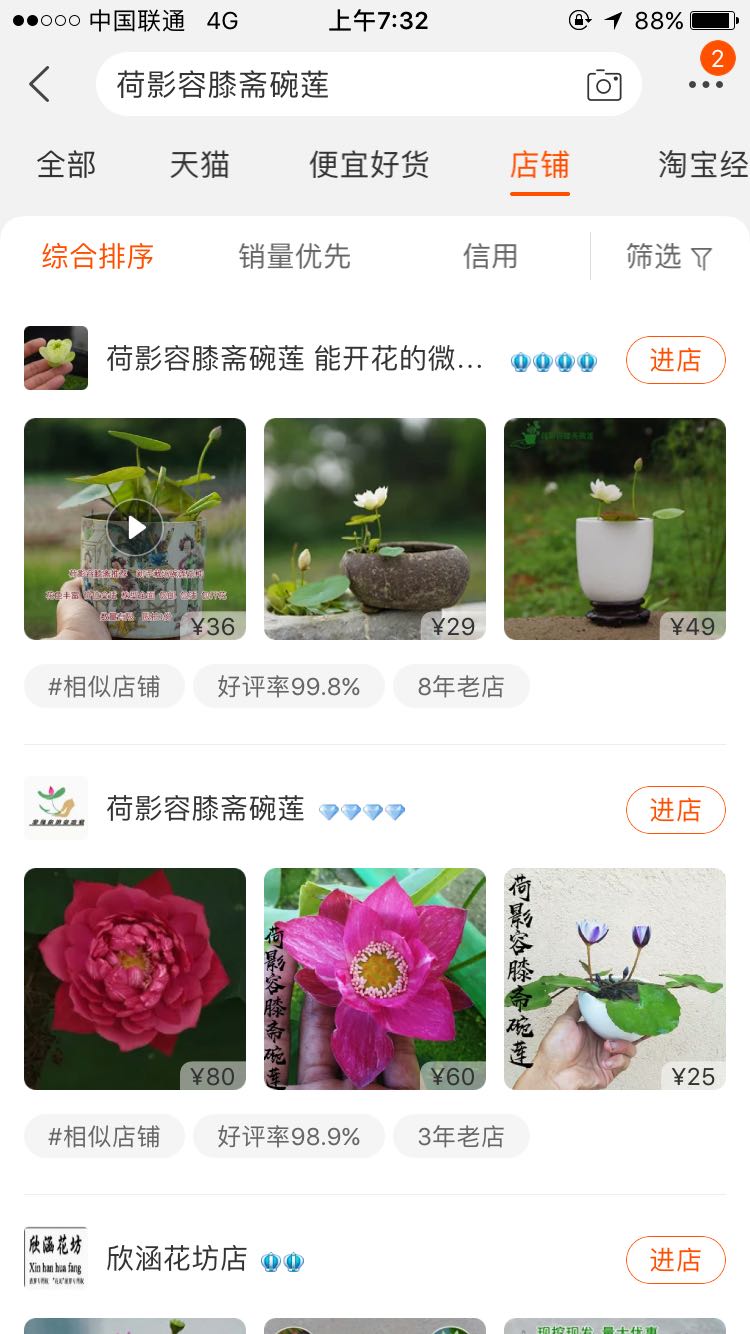Sort shops by 信用

click(490, 257)
